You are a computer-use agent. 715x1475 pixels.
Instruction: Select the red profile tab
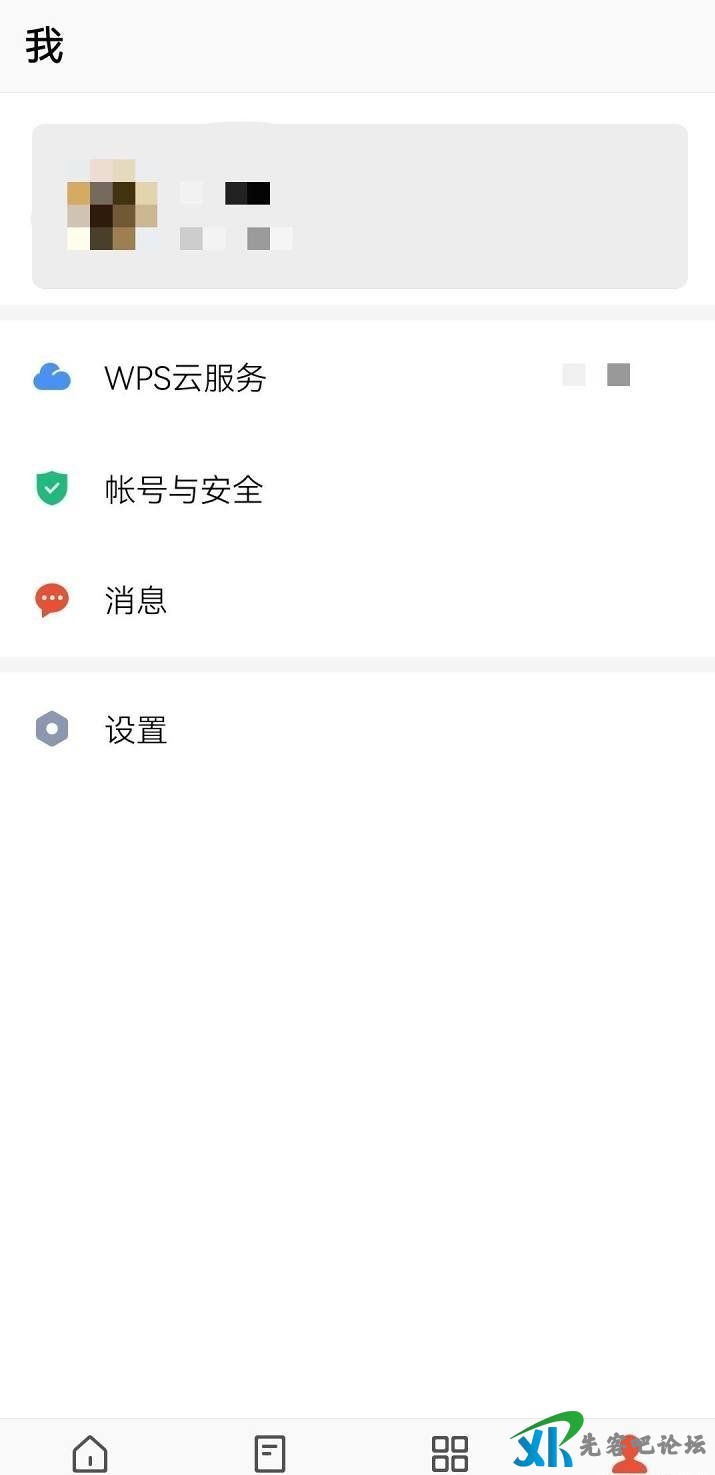click(x=628, y=1454)
